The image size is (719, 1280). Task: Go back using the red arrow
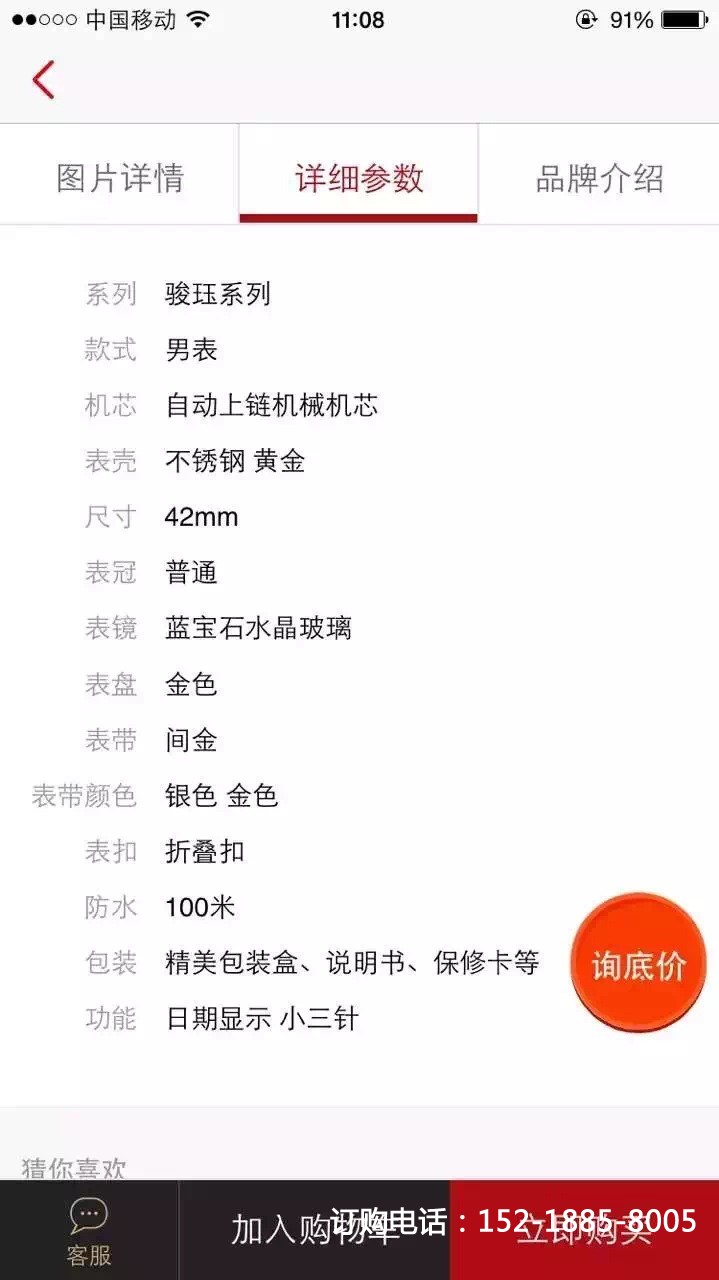(43, 80)
